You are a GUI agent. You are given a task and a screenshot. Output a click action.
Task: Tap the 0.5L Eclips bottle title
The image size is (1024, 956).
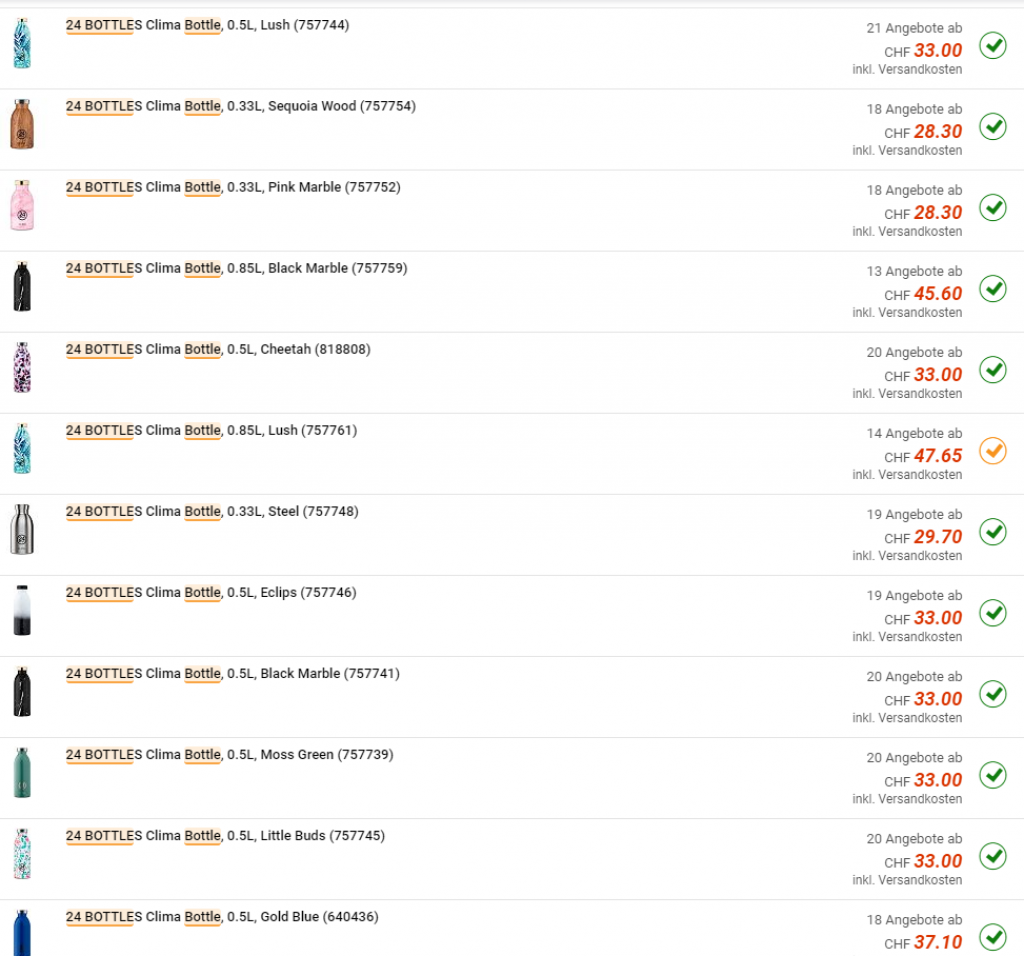(211, 592)
